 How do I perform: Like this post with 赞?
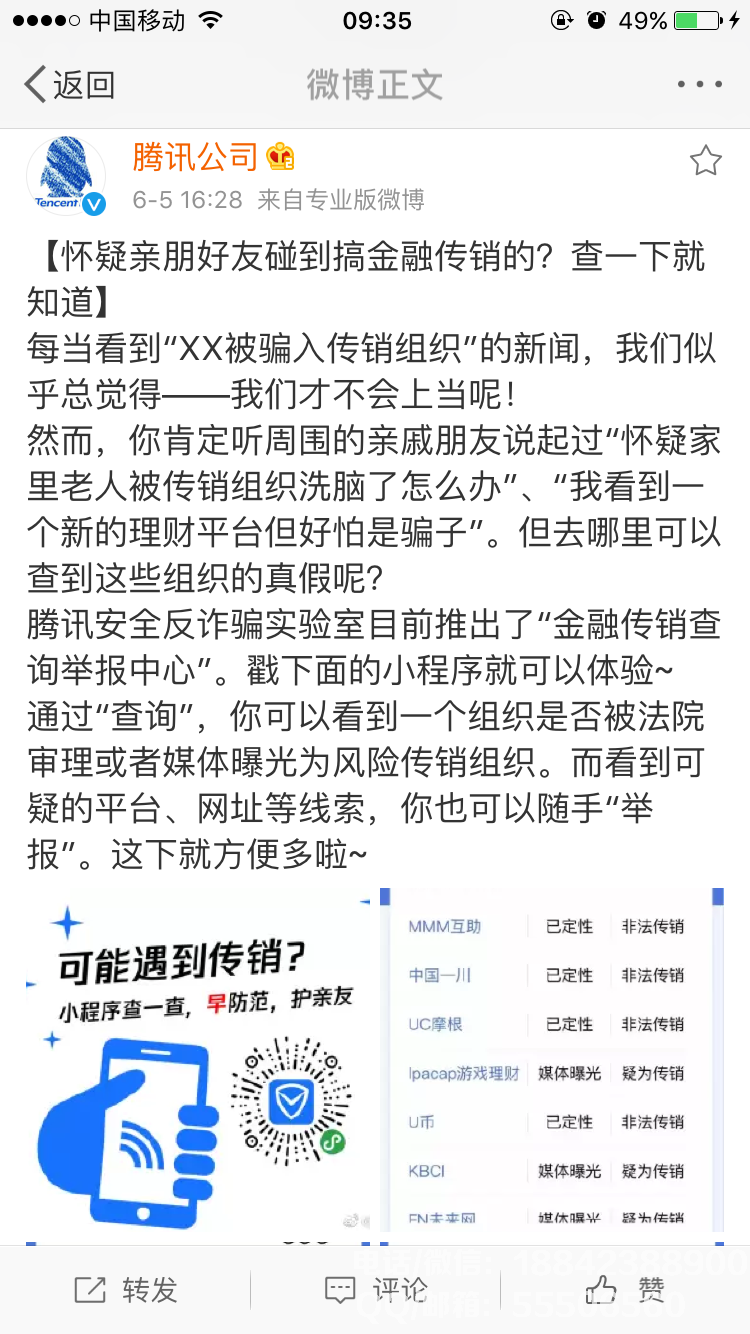[625, 1290]
